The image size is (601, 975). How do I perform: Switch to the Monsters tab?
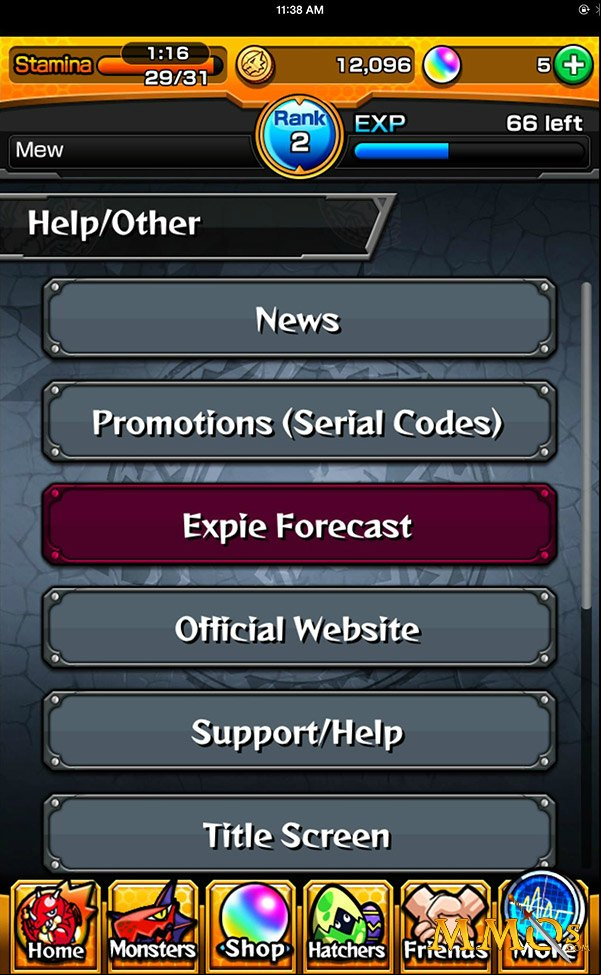153,924
